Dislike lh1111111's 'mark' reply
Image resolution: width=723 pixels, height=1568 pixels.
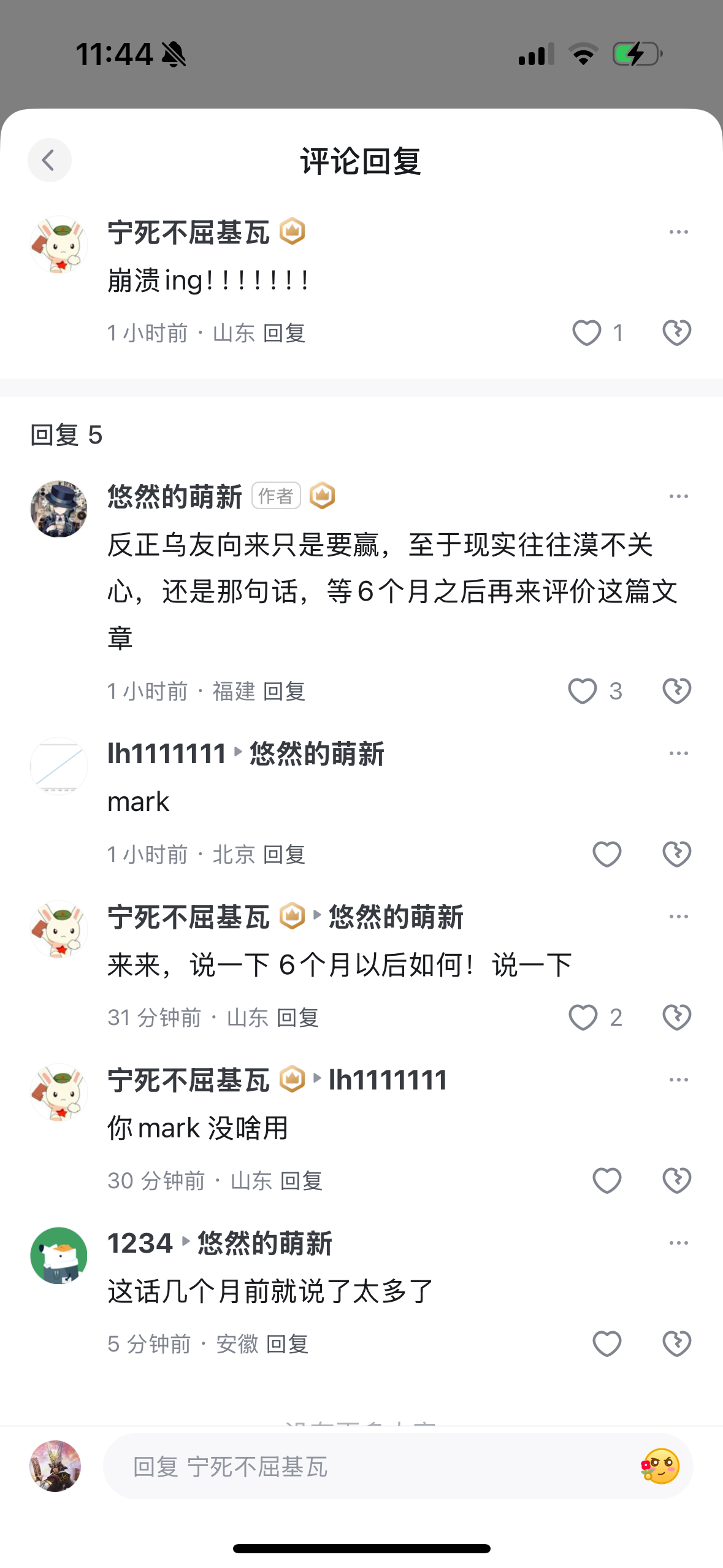point(676,855)
